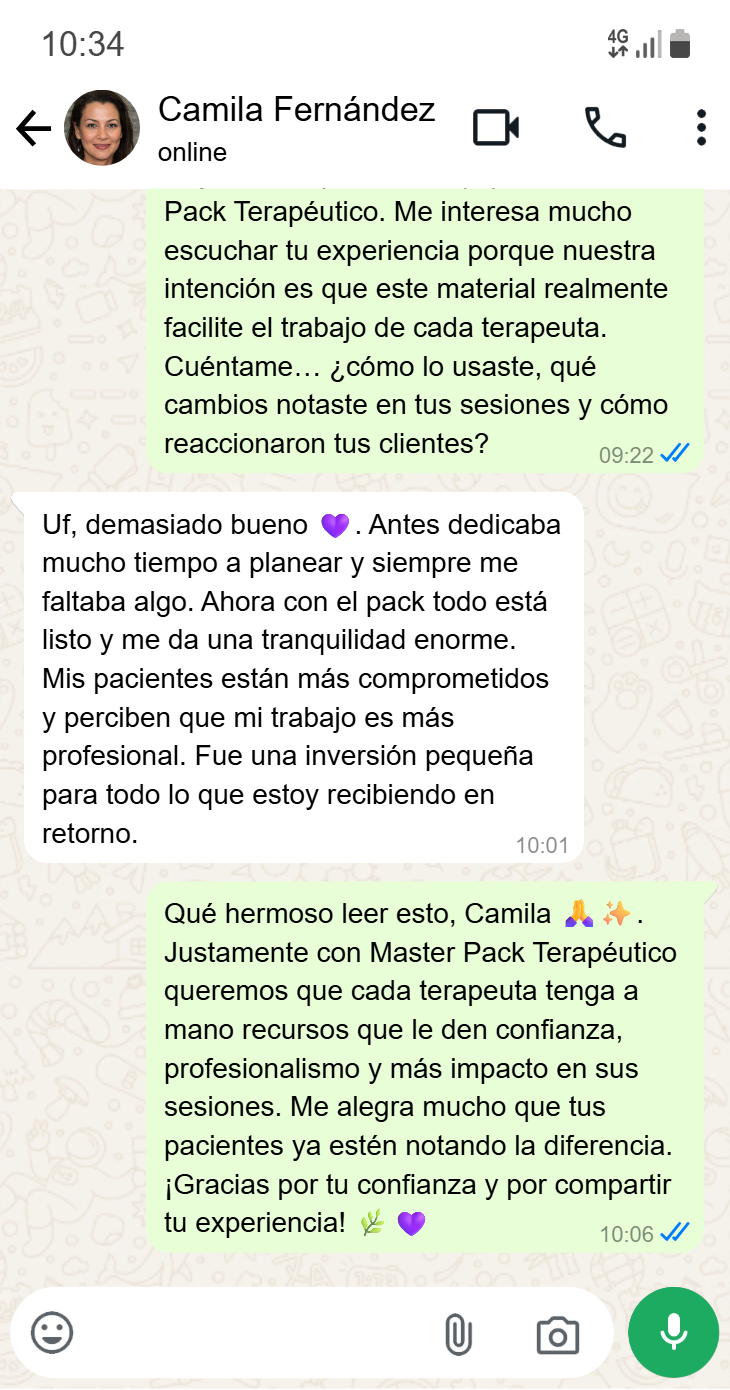Image resolution: width=730 pixels, height=1390 pixels.
Task: Tap the voice message microphone button
Action: pos(673,1333)
